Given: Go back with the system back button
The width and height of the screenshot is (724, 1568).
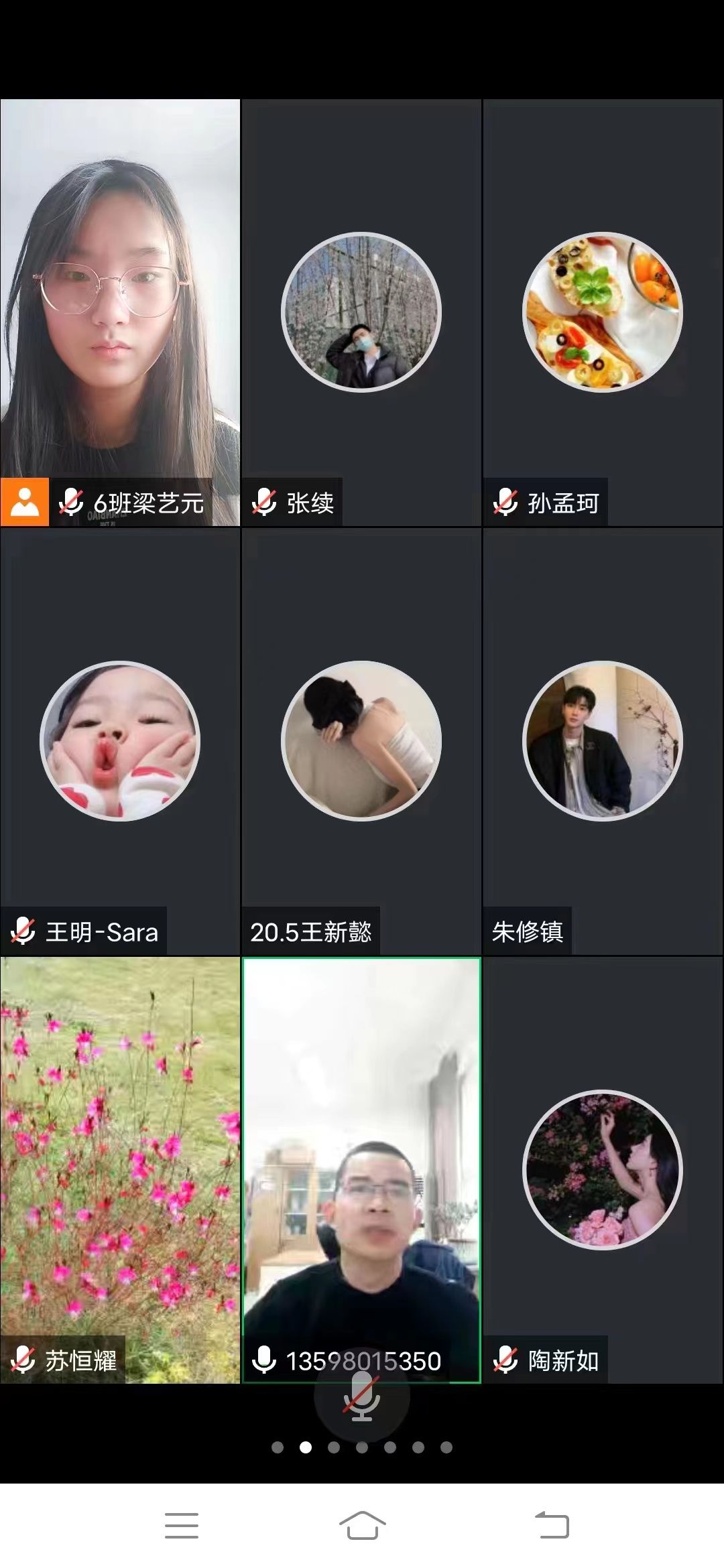Looking at the screenshot, I should pyautogui.click(x=552, y=1525).
